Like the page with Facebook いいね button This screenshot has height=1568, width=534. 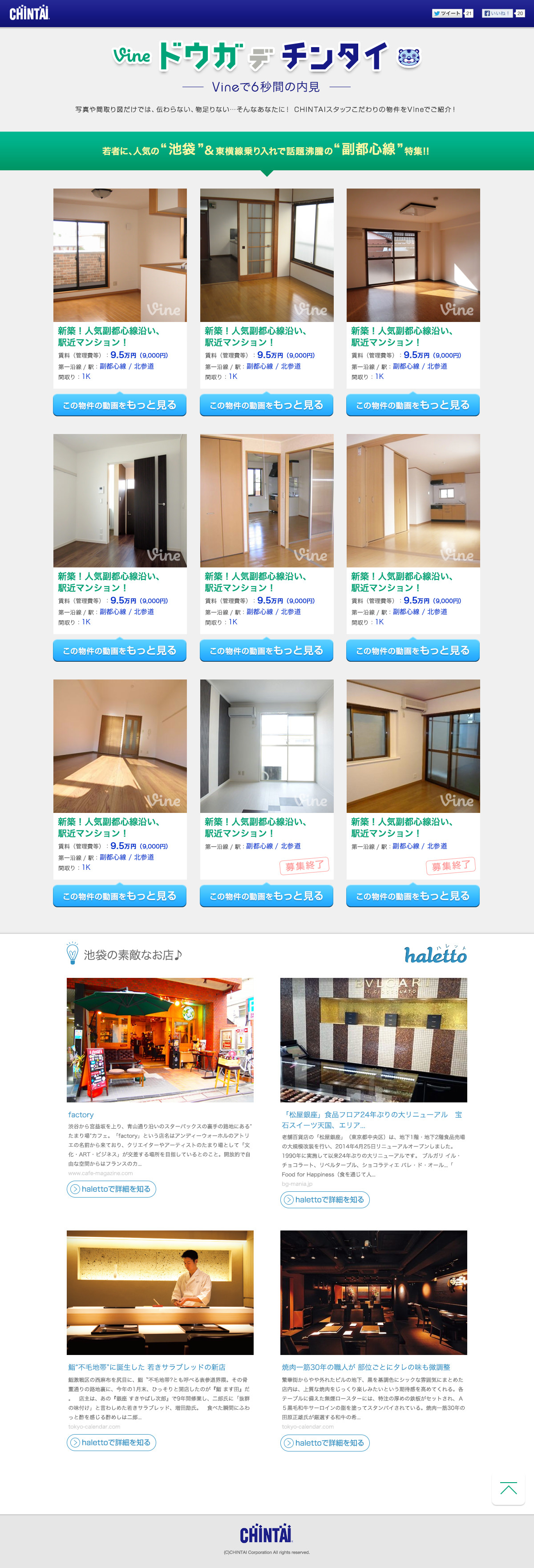[498, 13]
